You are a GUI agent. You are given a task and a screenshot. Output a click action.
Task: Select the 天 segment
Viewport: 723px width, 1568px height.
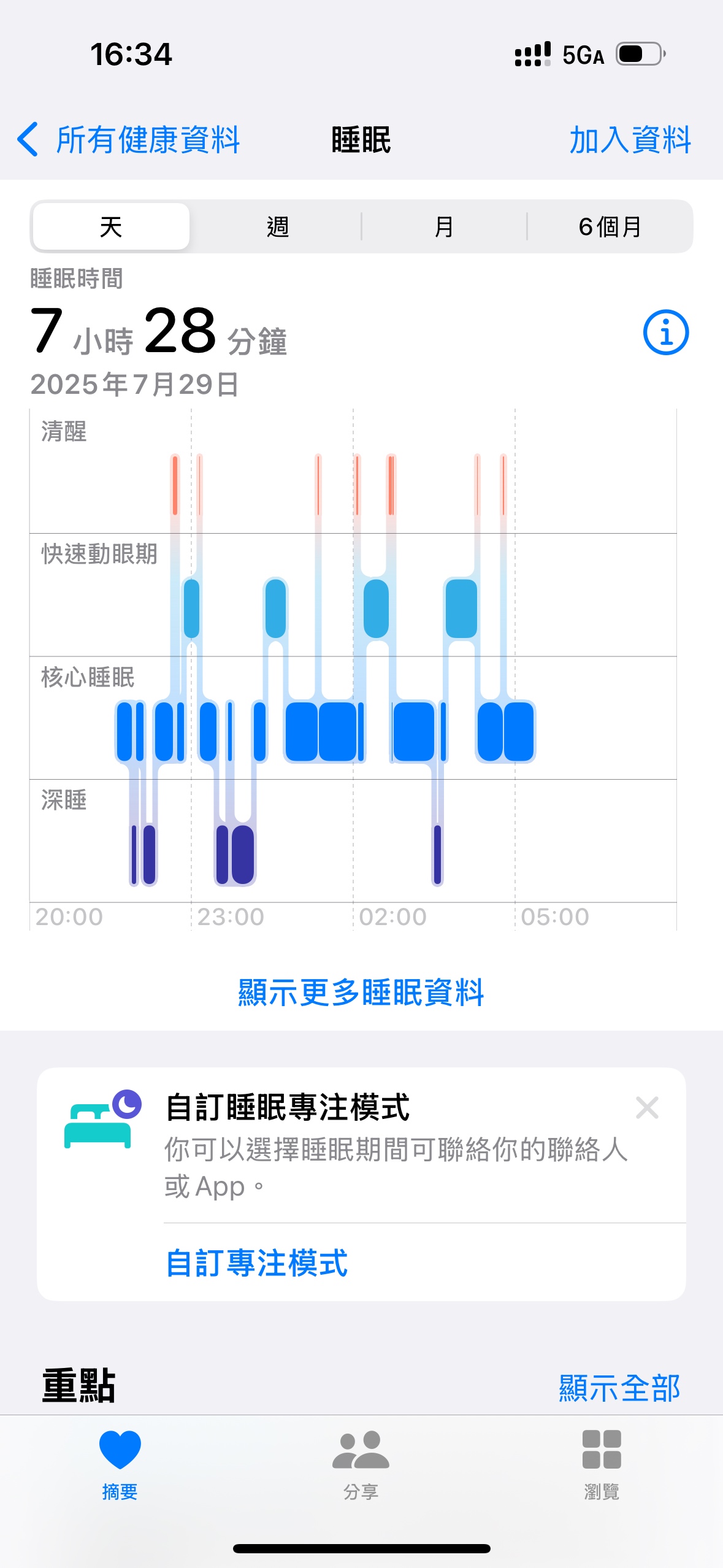click(x=111, y=226)
